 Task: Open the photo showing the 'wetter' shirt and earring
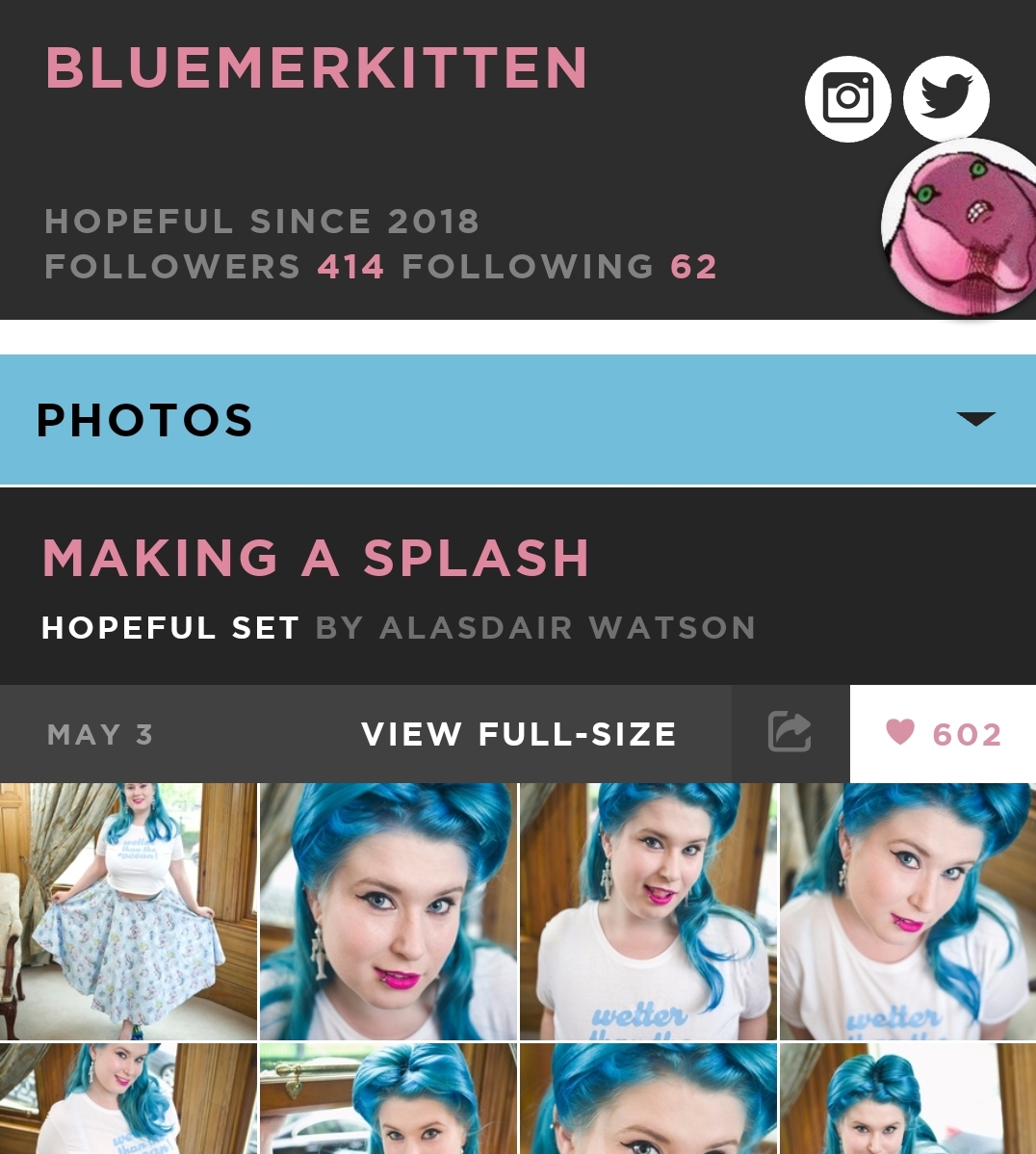point(648,911)
